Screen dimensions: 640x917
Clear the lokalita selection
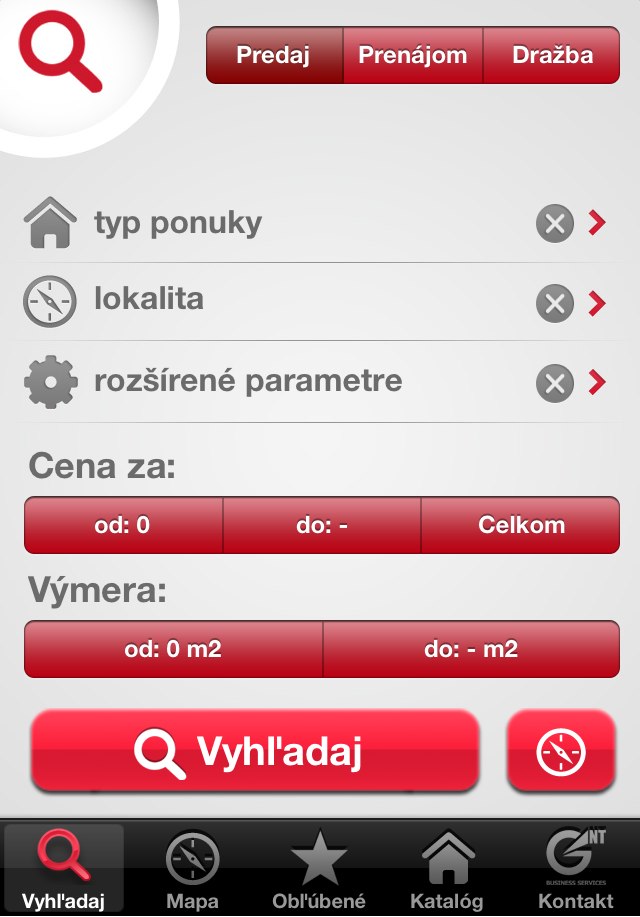554,302
